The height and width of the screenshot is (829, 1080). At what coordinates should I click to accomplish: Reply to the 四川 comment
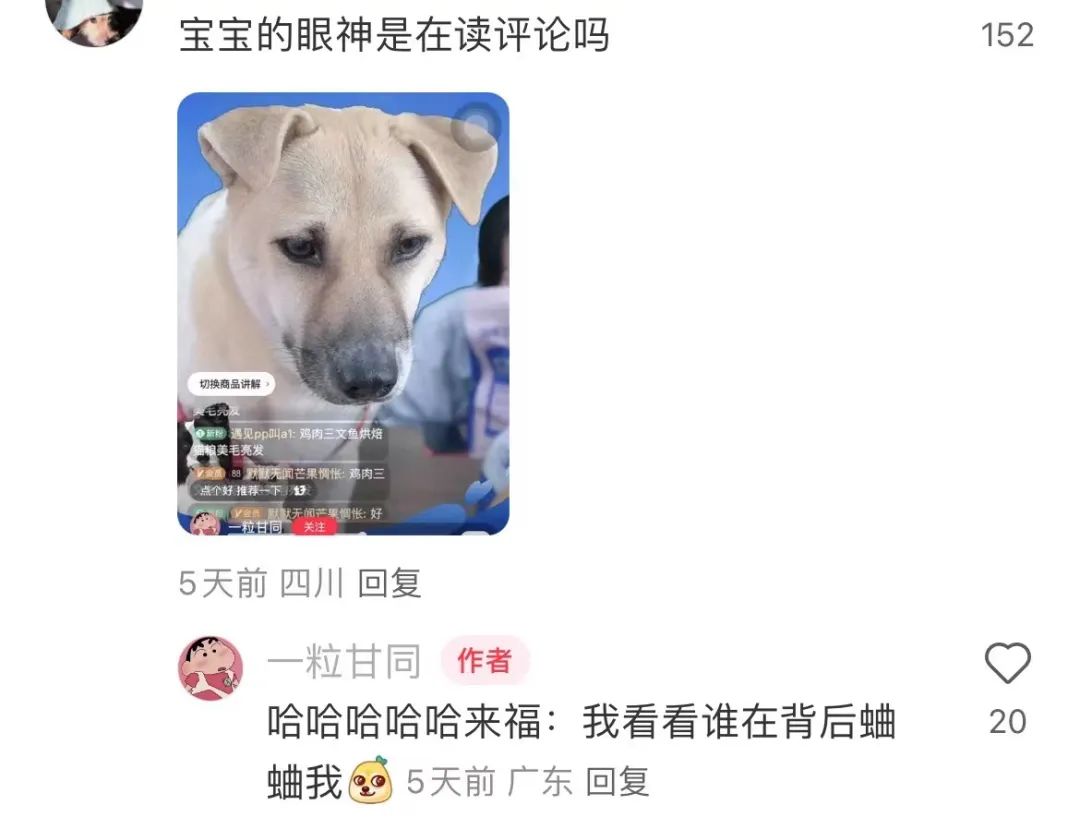[x=390, y=583]
